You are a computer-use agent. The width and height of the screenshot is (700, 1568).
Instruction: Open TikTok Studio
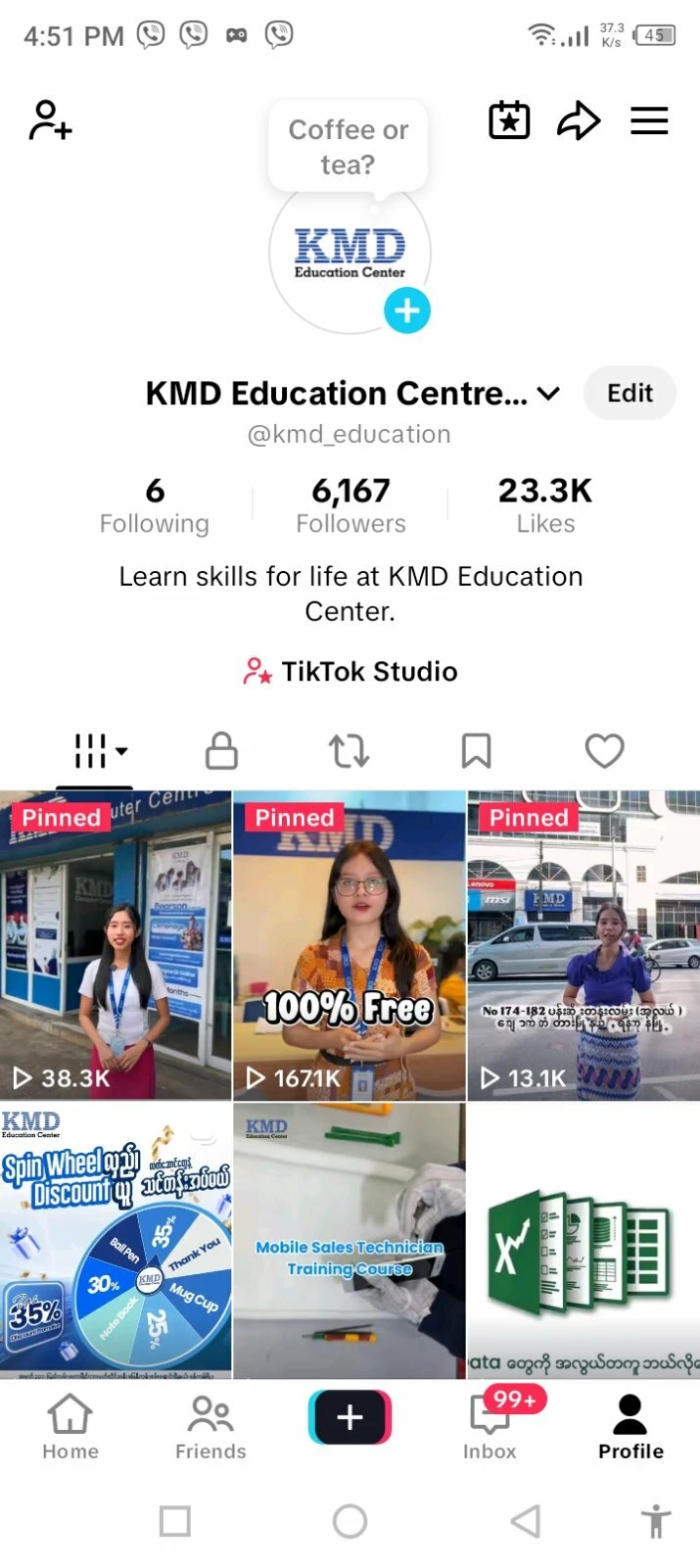(x=350, y=672)
